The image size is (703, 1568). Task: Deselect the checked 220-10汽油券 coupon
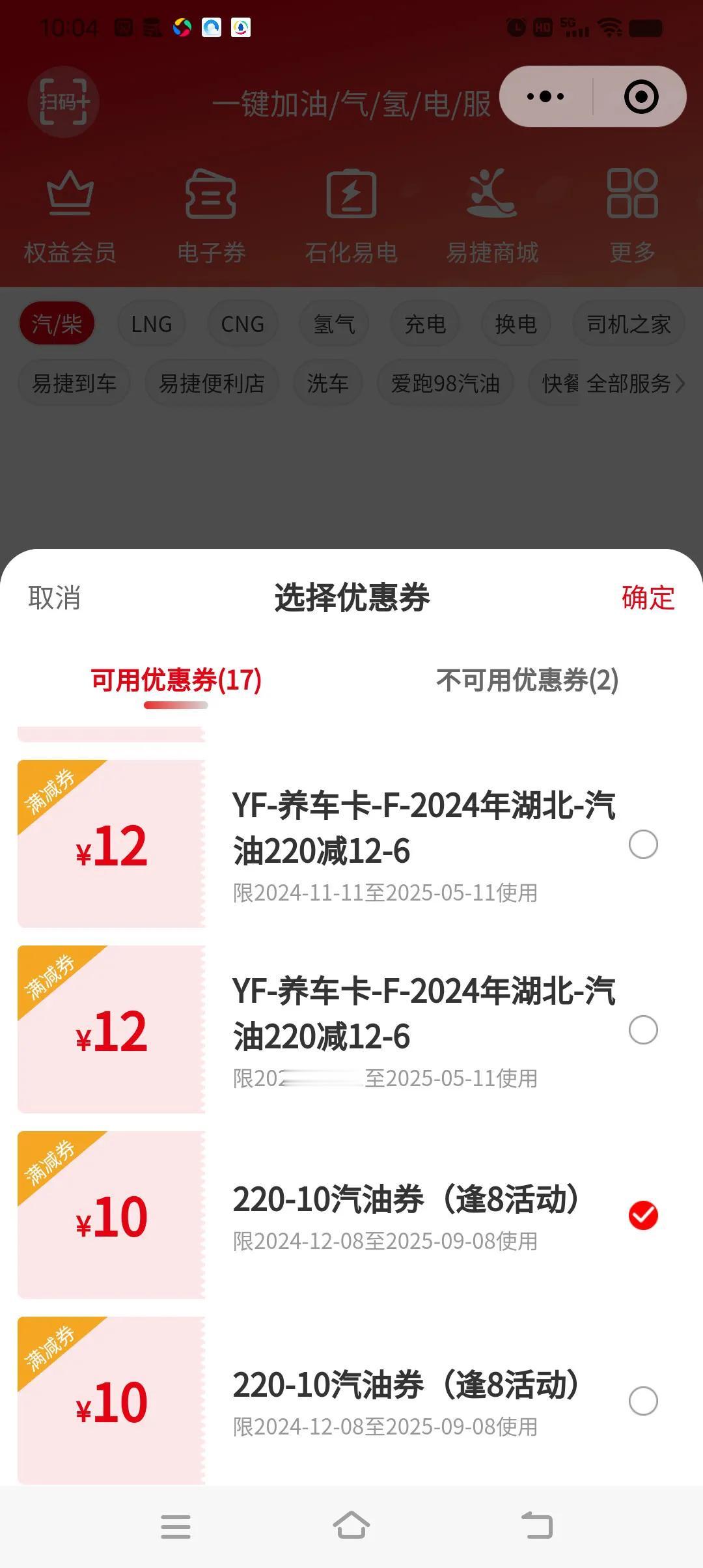tap(643, 1216)
